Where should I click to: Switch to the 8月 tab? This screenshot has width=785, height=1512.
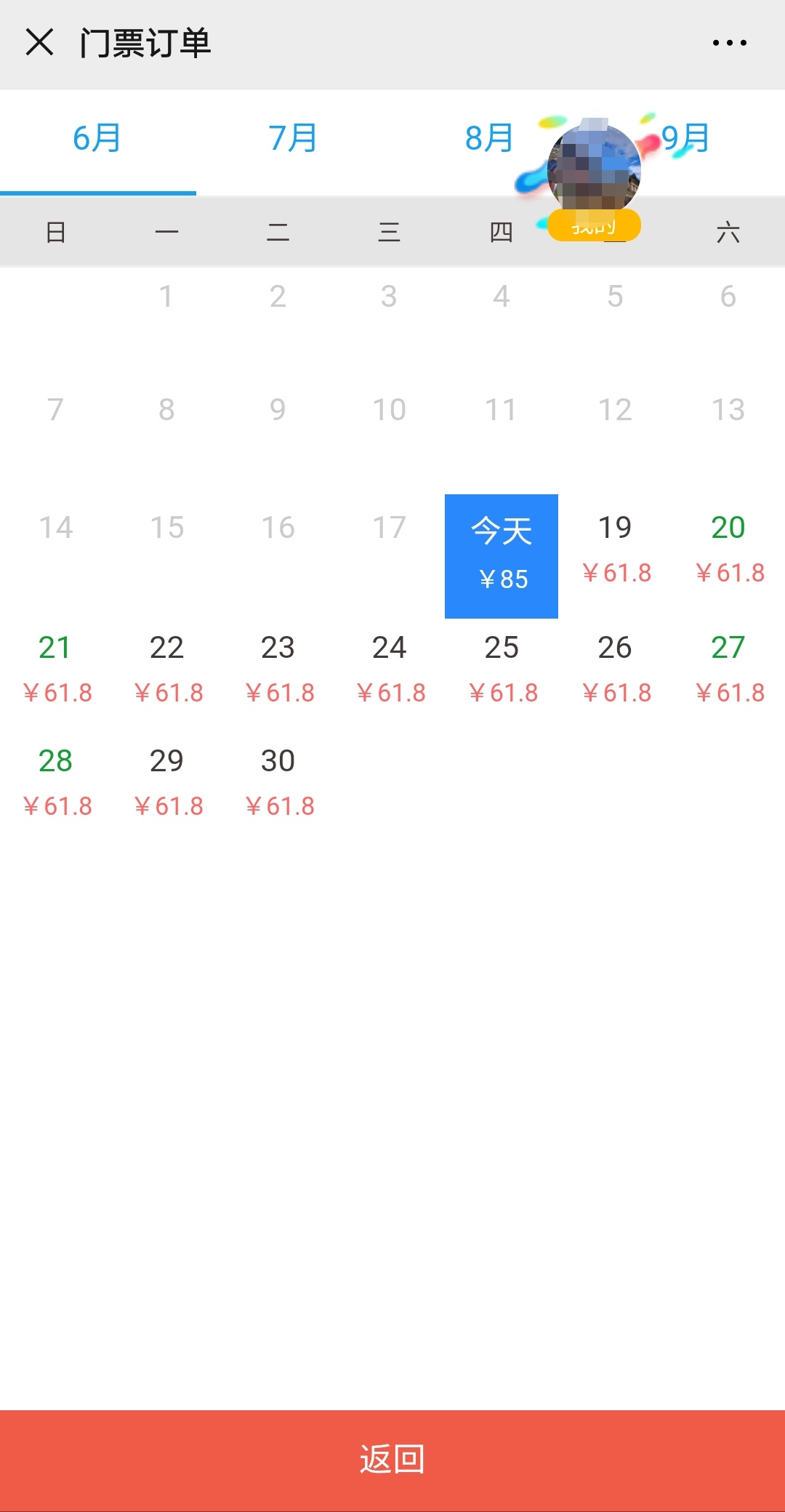(489, 138)
